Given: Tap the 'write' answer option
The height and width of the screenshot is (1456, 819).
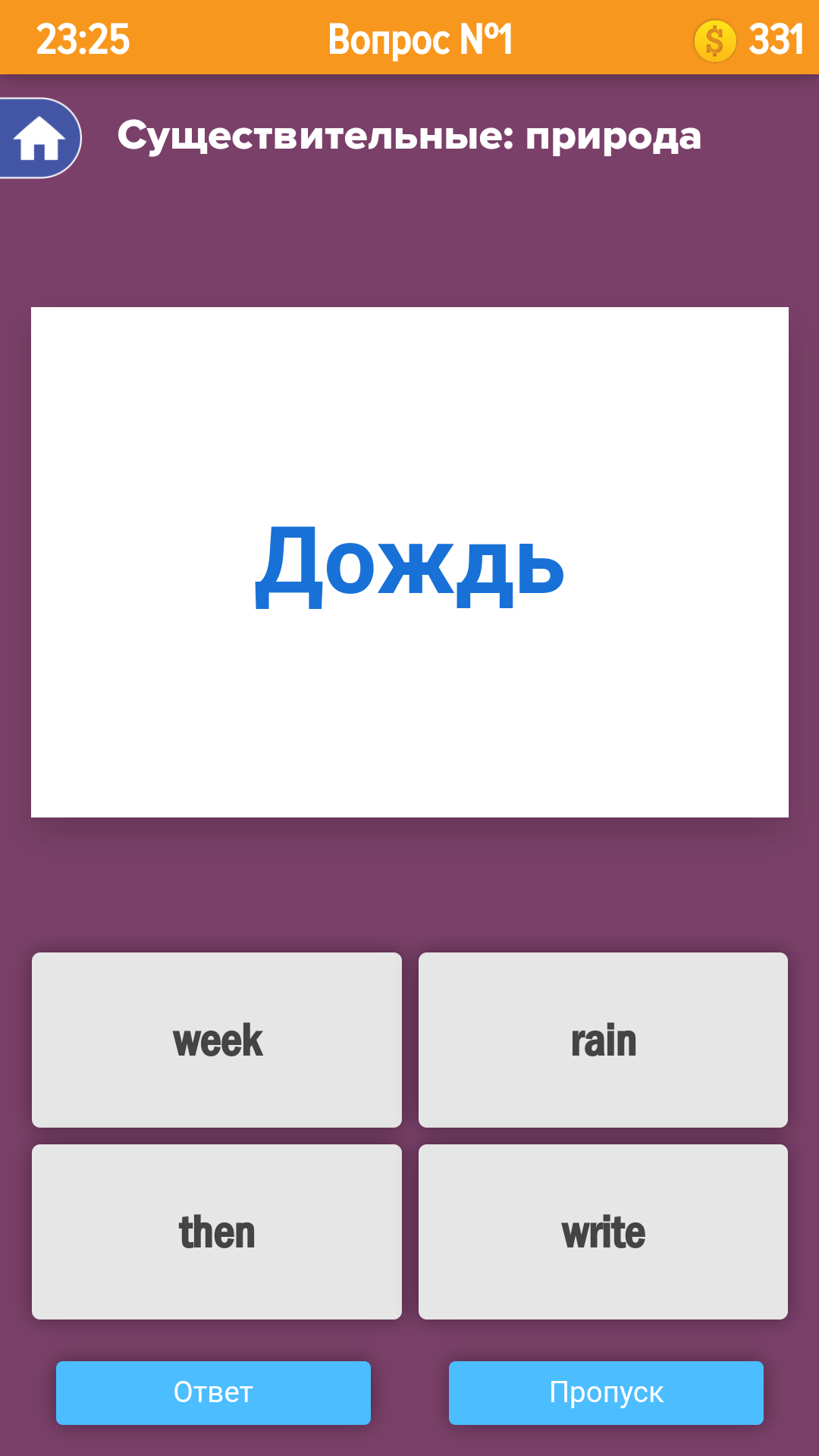Looking at the screenshot, I should [x=603, y=1232].
